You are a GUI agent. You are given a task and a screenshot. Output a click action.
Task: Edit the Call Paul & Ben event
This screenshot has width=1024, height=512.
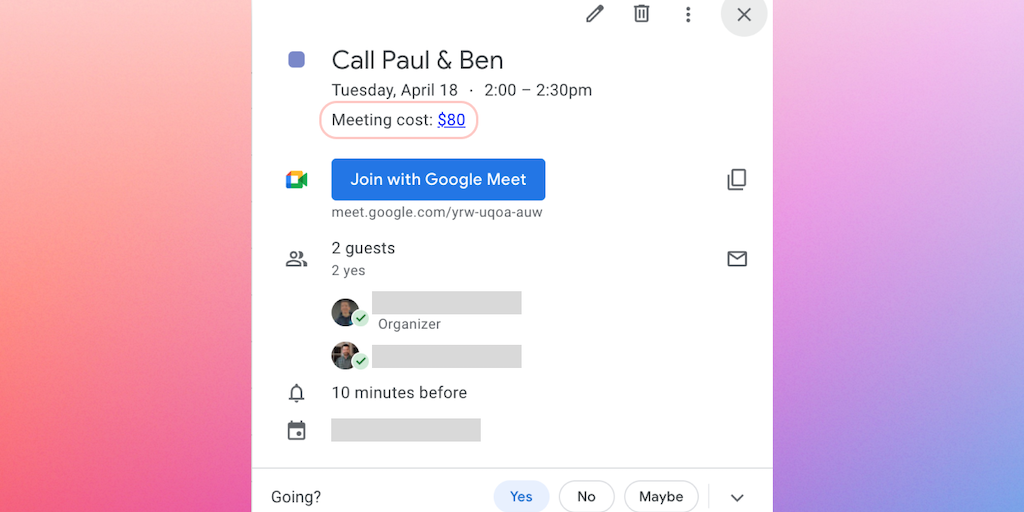click(595, 14)
